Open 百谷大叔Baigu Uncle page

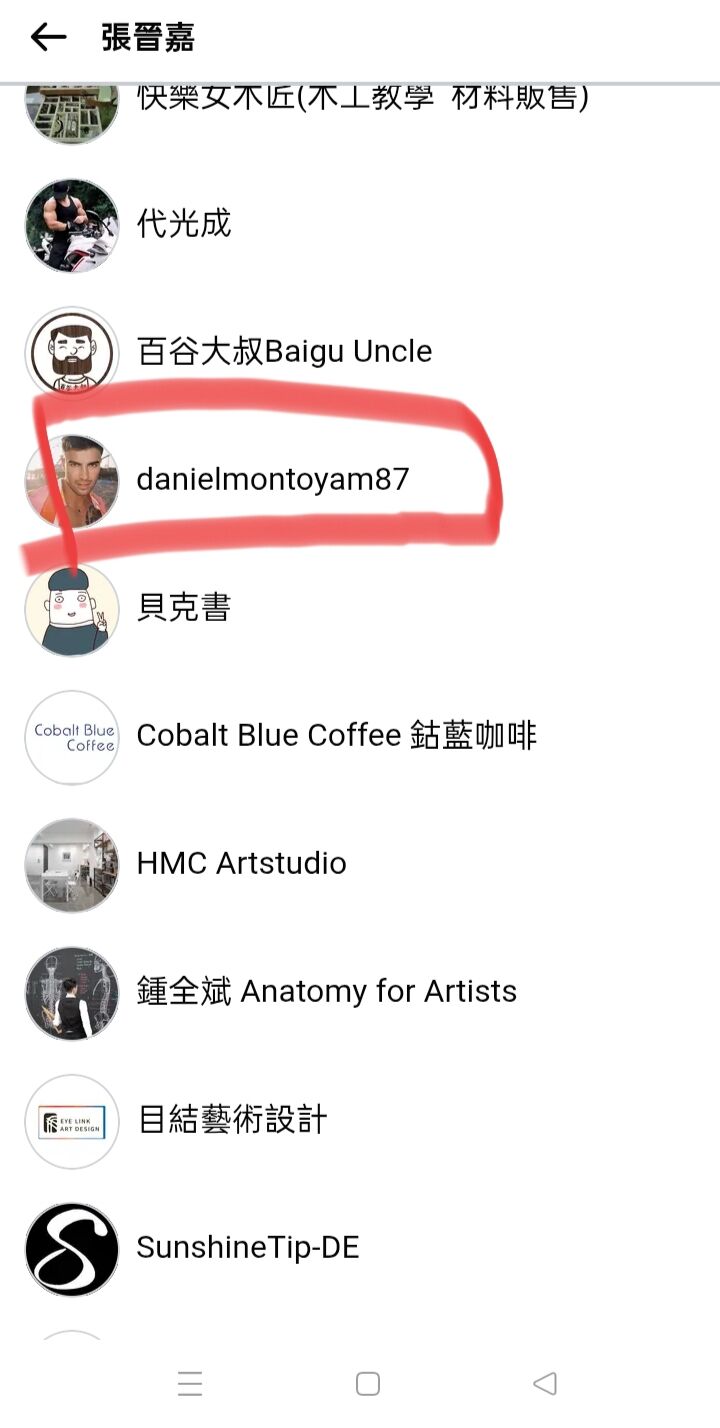pyautogui.click(x=360, y=353)
